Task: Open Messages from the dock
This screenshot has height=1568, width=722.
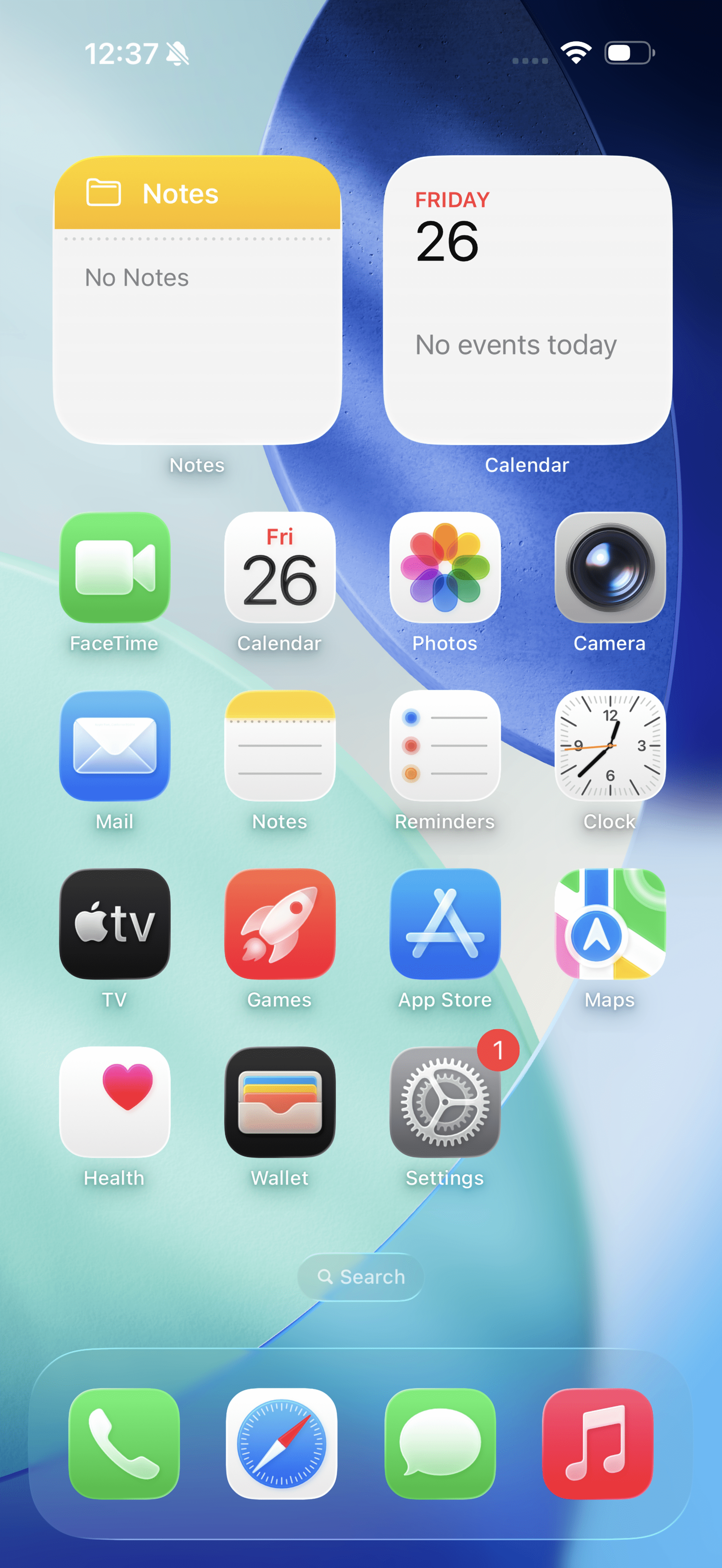Action: point(440,1443)
